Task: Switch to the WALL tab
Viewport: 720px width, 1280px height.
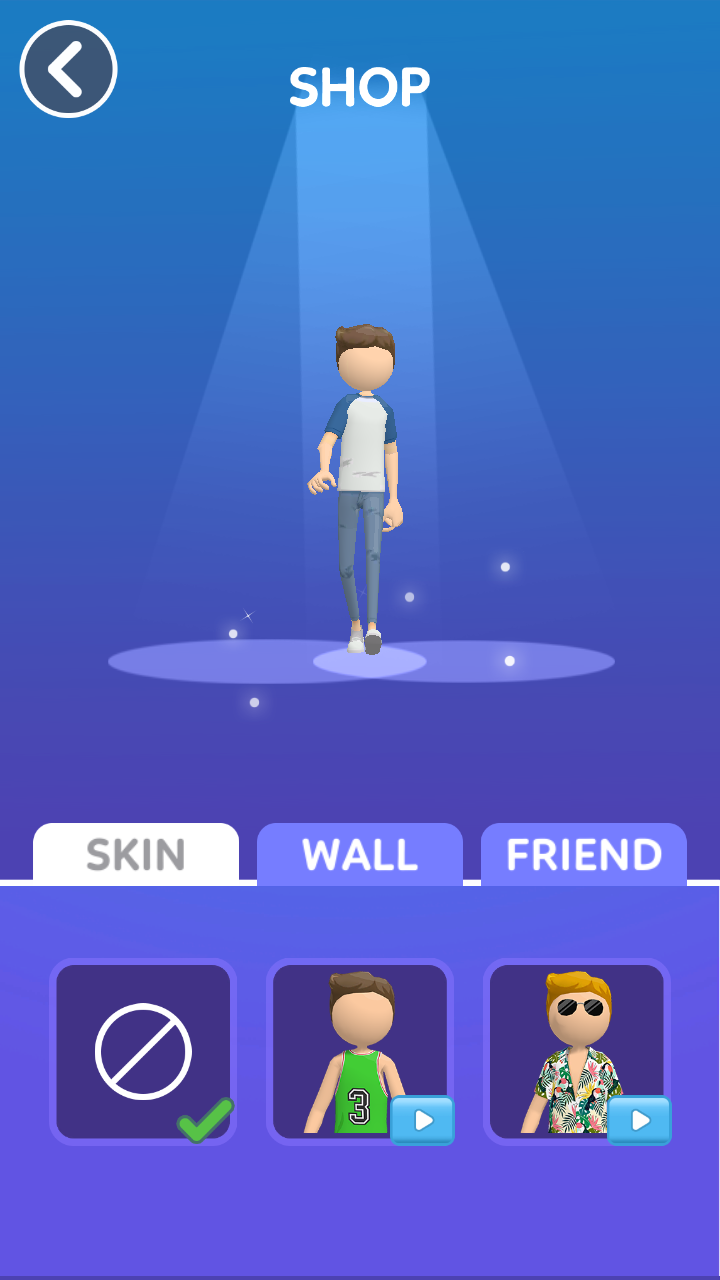Action: pos(360,855)
